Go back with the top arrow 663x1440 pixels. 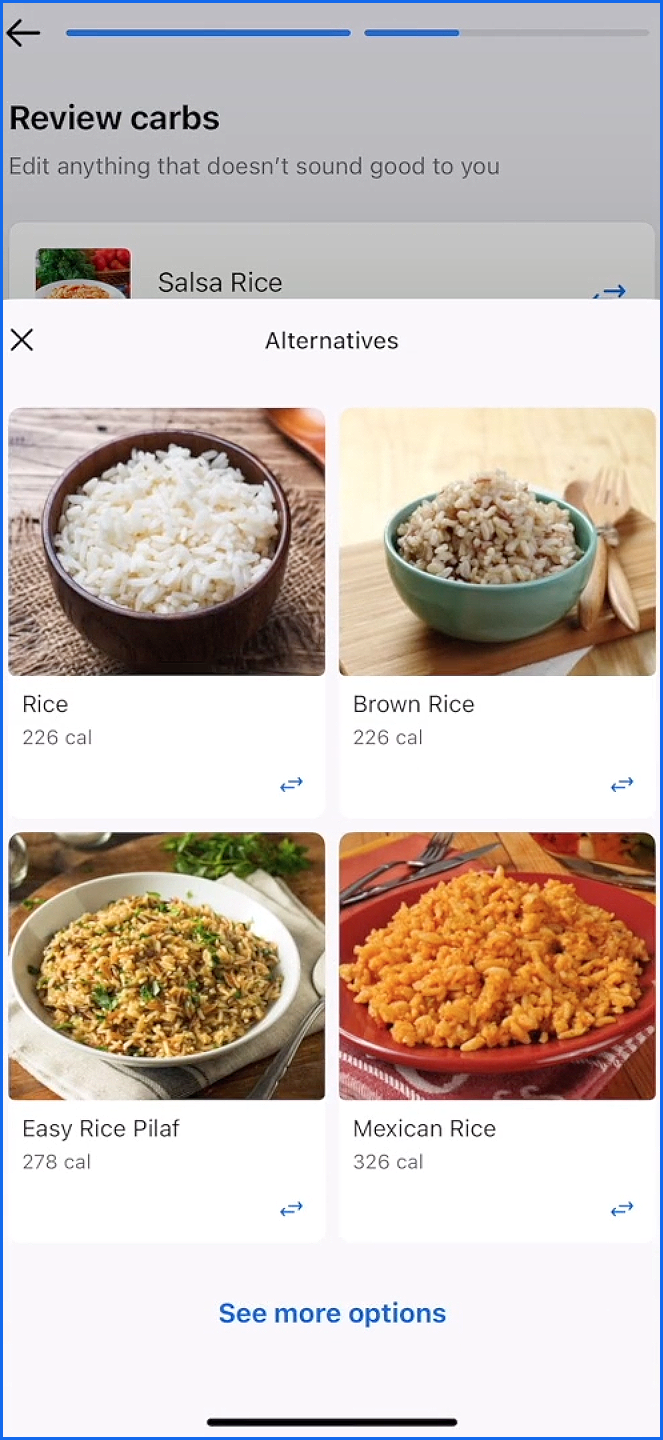pyautogui.click(x=23, y=33)
